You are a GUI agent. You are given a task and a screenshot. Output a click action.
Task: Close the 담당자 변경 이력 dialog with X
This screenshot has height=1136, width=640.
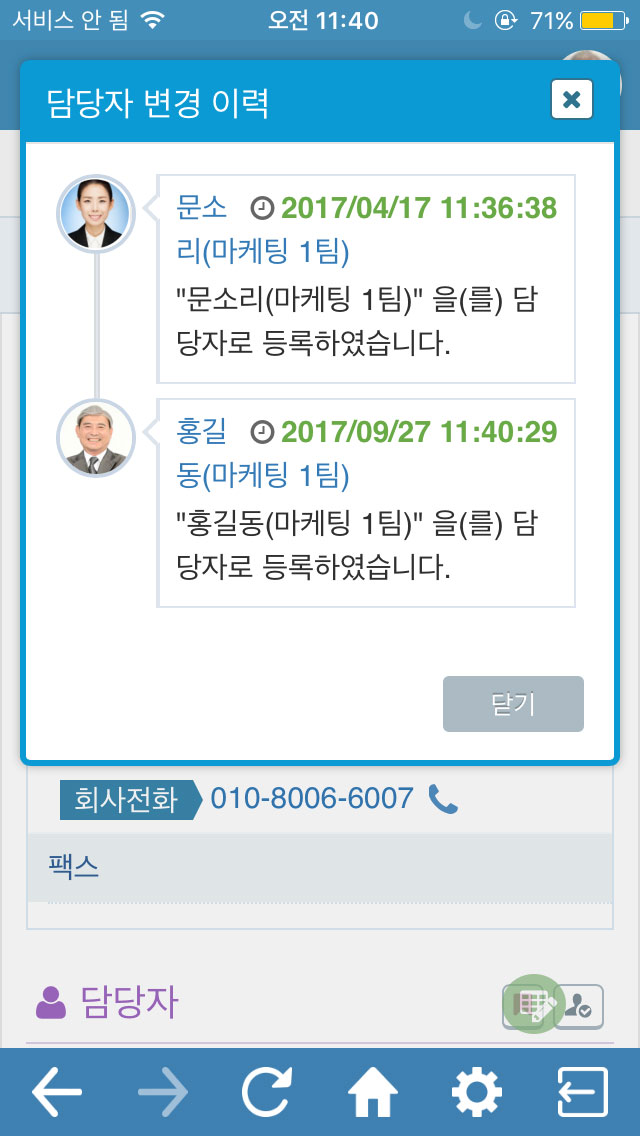click(x=572, y=99)
